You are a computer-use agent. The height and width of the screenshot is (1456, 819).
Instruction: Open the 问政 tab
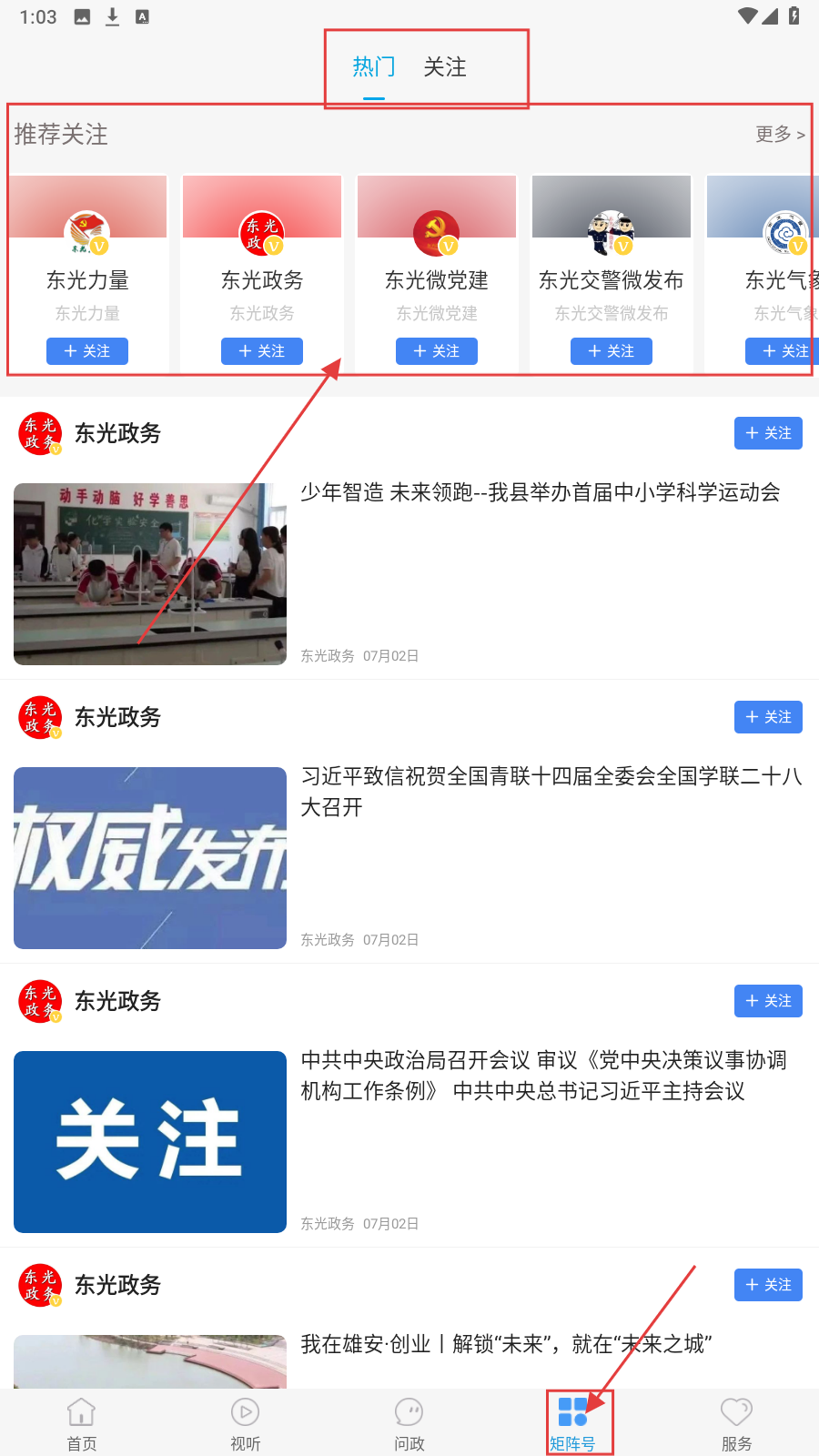click(x=409, y=1424)
